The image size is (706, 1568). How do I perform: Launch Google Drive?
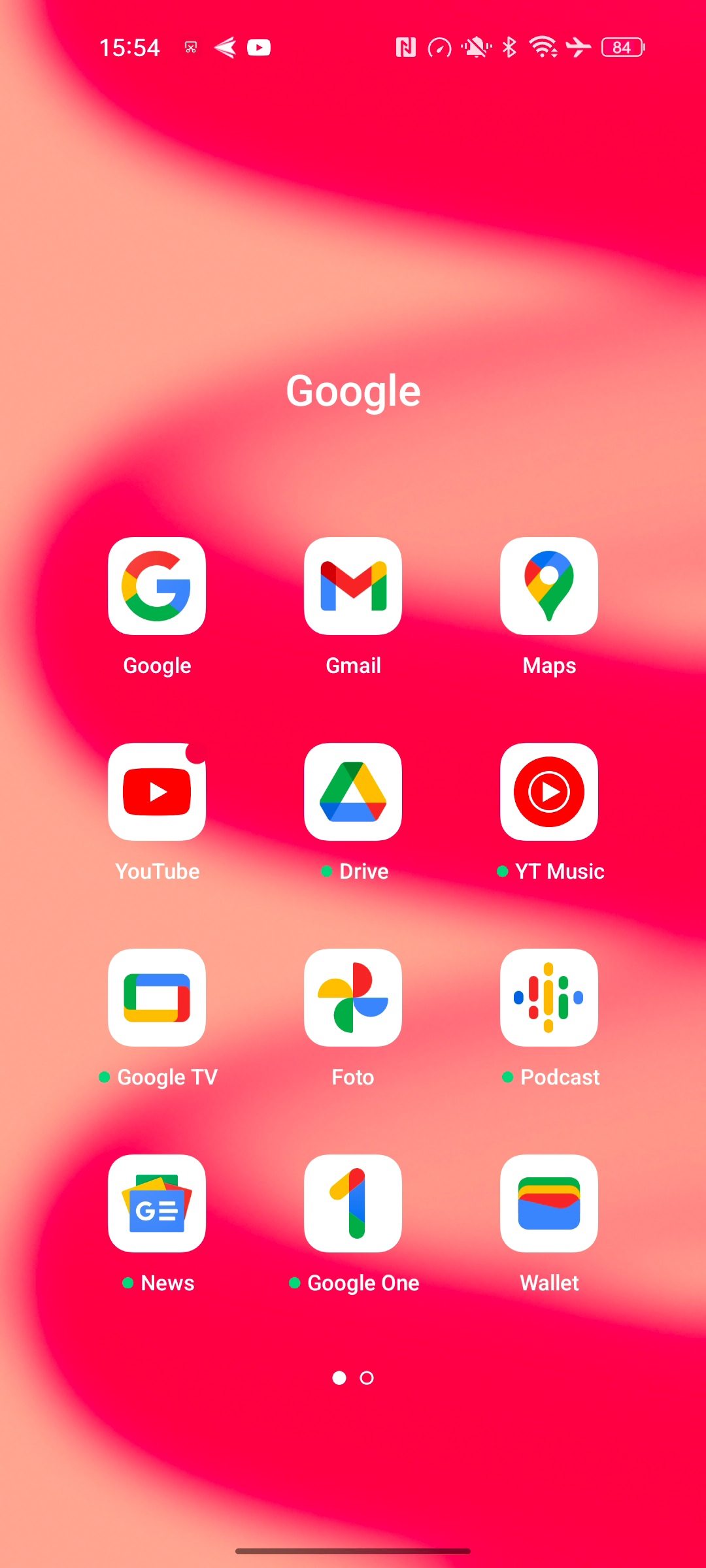pos(353,792)
